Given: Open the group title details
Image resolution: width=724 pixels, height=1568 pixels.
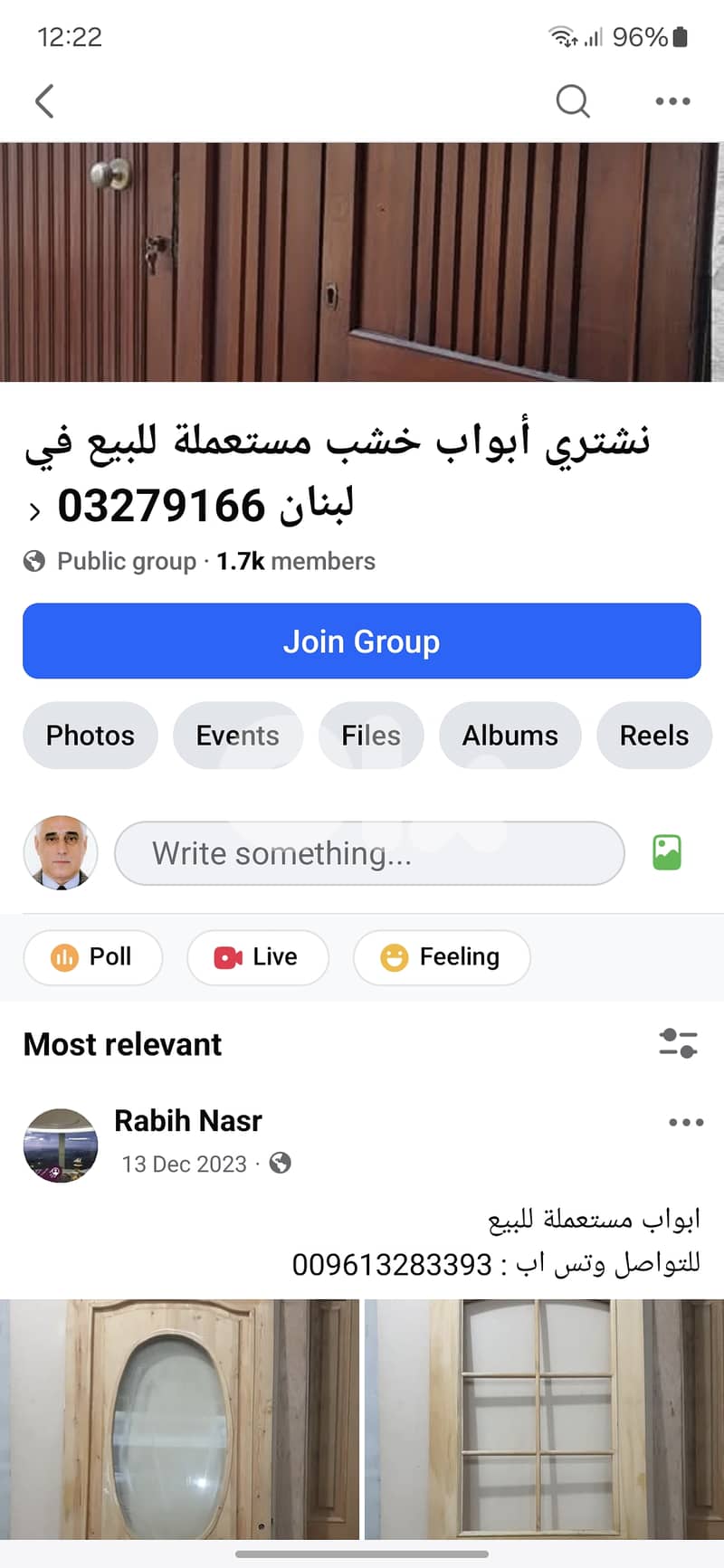Looking at the screenshot, I should 335,472.
